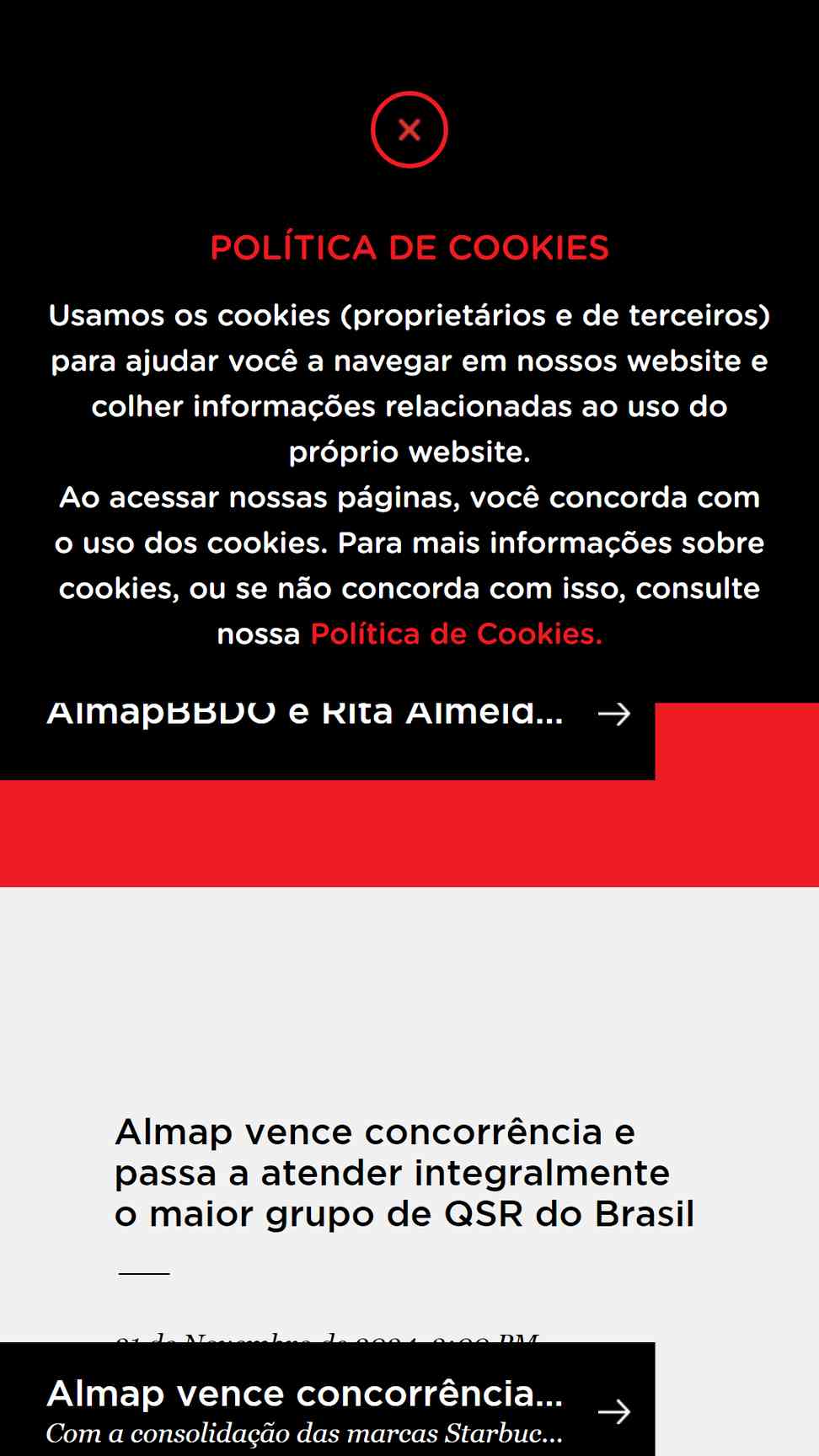Close the cookie policy banner
Screen dimensions: 819x1456
pyautogui.click(x=409, y=130)
